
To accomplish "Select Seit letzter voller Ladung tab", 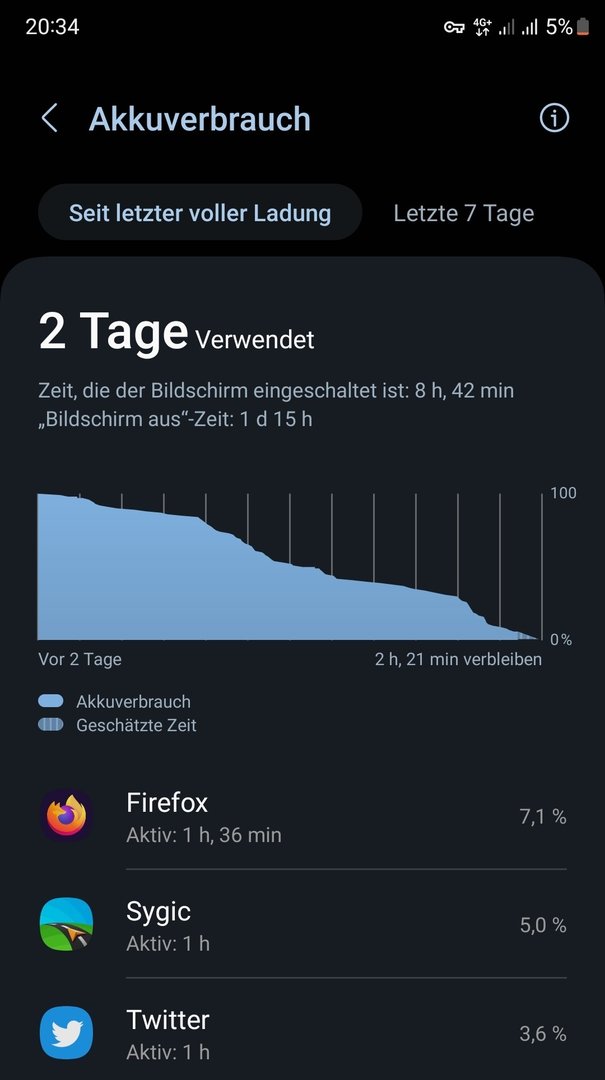I will 200,213.
